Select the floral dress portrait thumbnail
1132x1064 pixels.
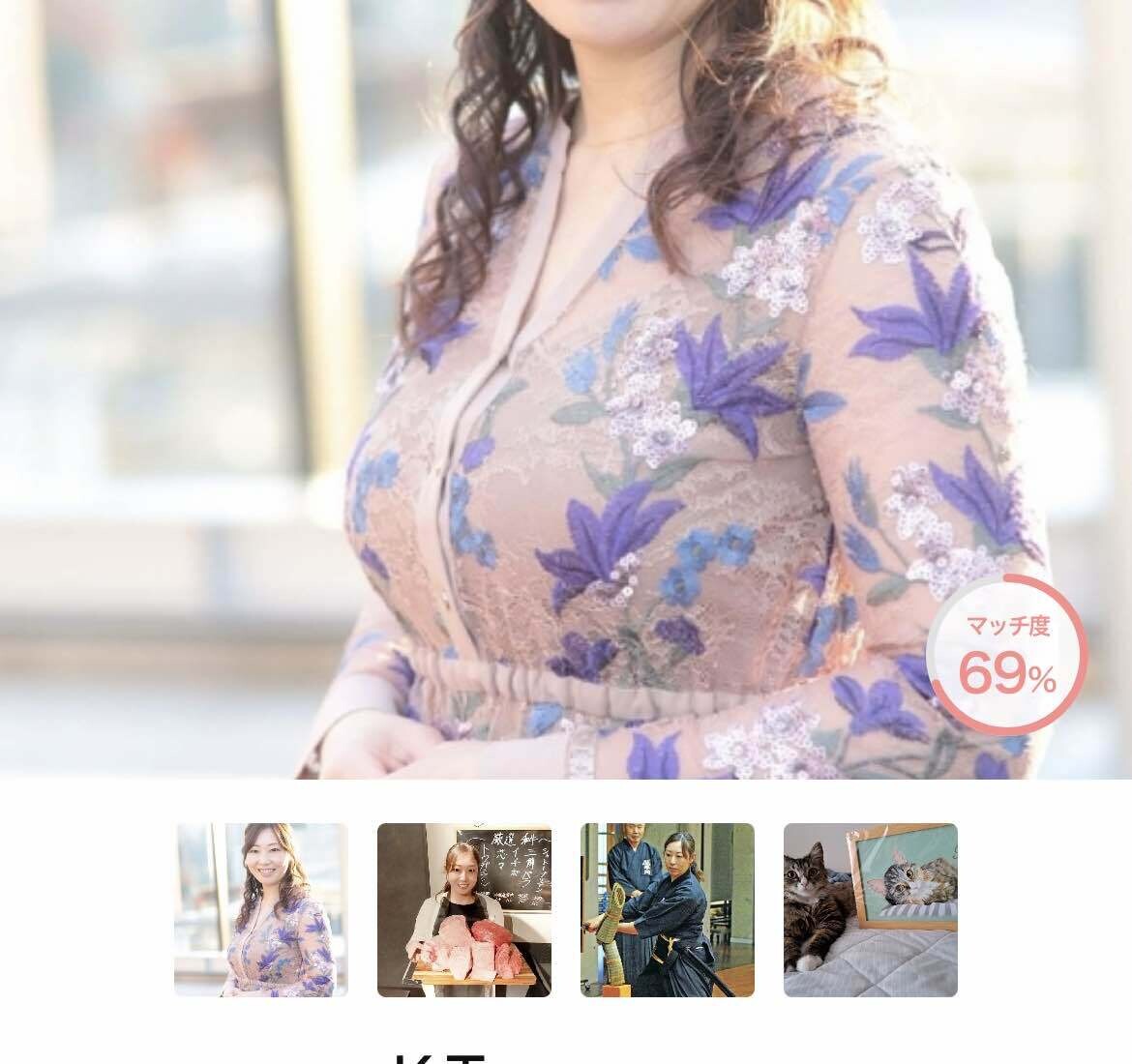260,909
